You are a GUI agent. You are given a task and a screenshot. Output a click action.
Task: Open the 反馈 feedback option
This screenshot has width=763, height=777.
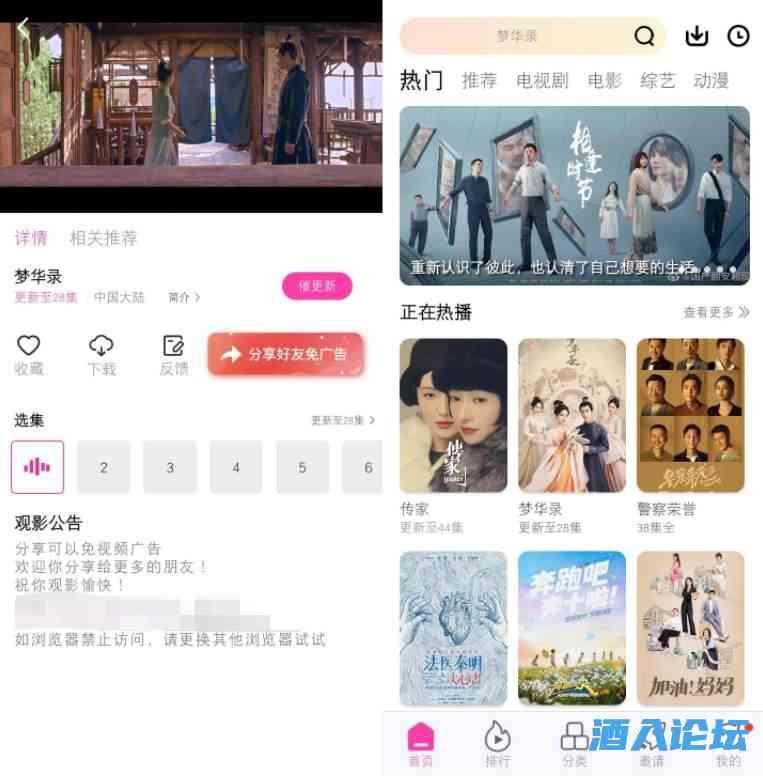pyautogui.click(x=174, y=355)
